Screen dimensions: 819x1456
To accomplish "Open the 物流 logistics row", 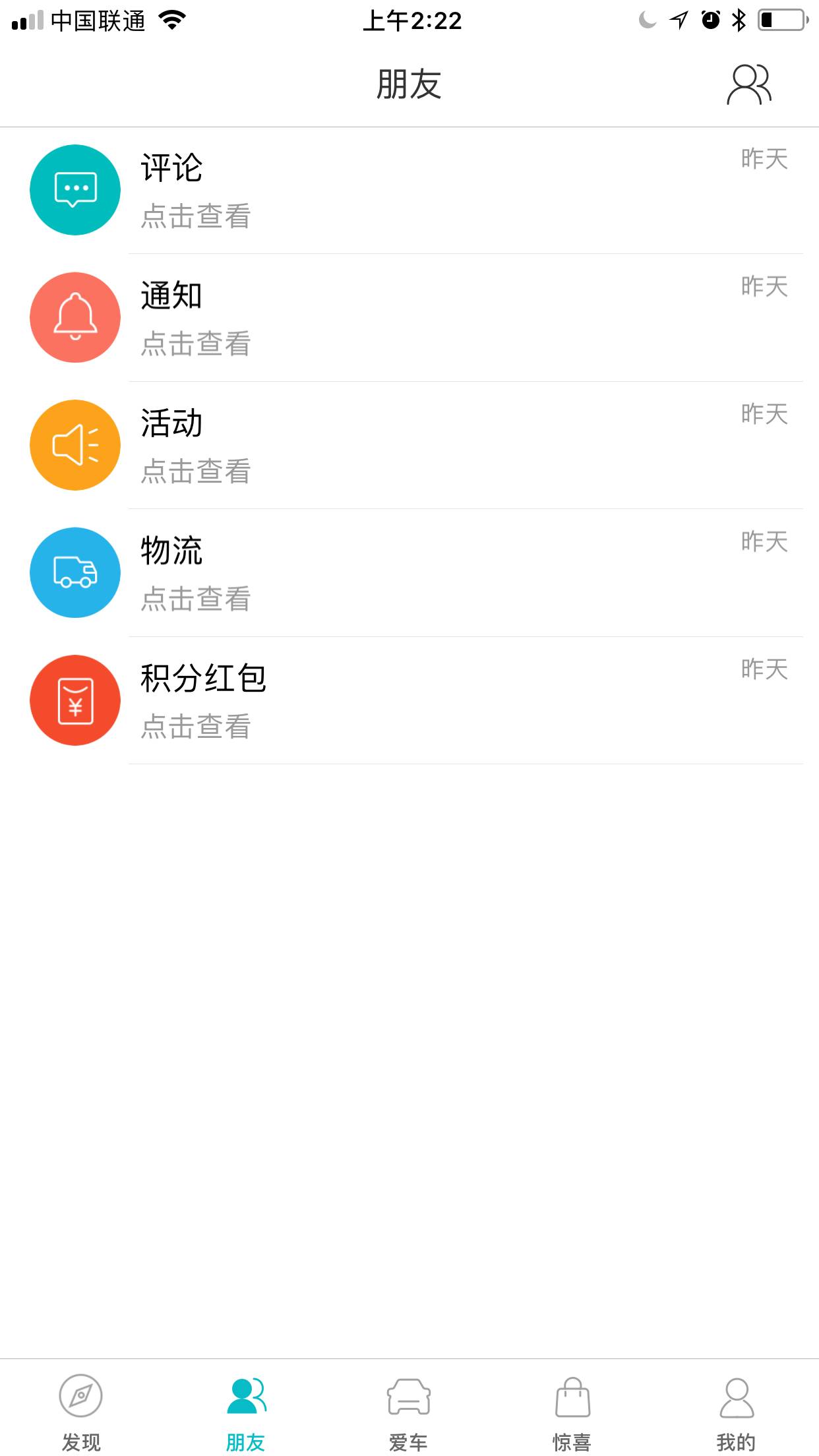I will tap(409, 572).
